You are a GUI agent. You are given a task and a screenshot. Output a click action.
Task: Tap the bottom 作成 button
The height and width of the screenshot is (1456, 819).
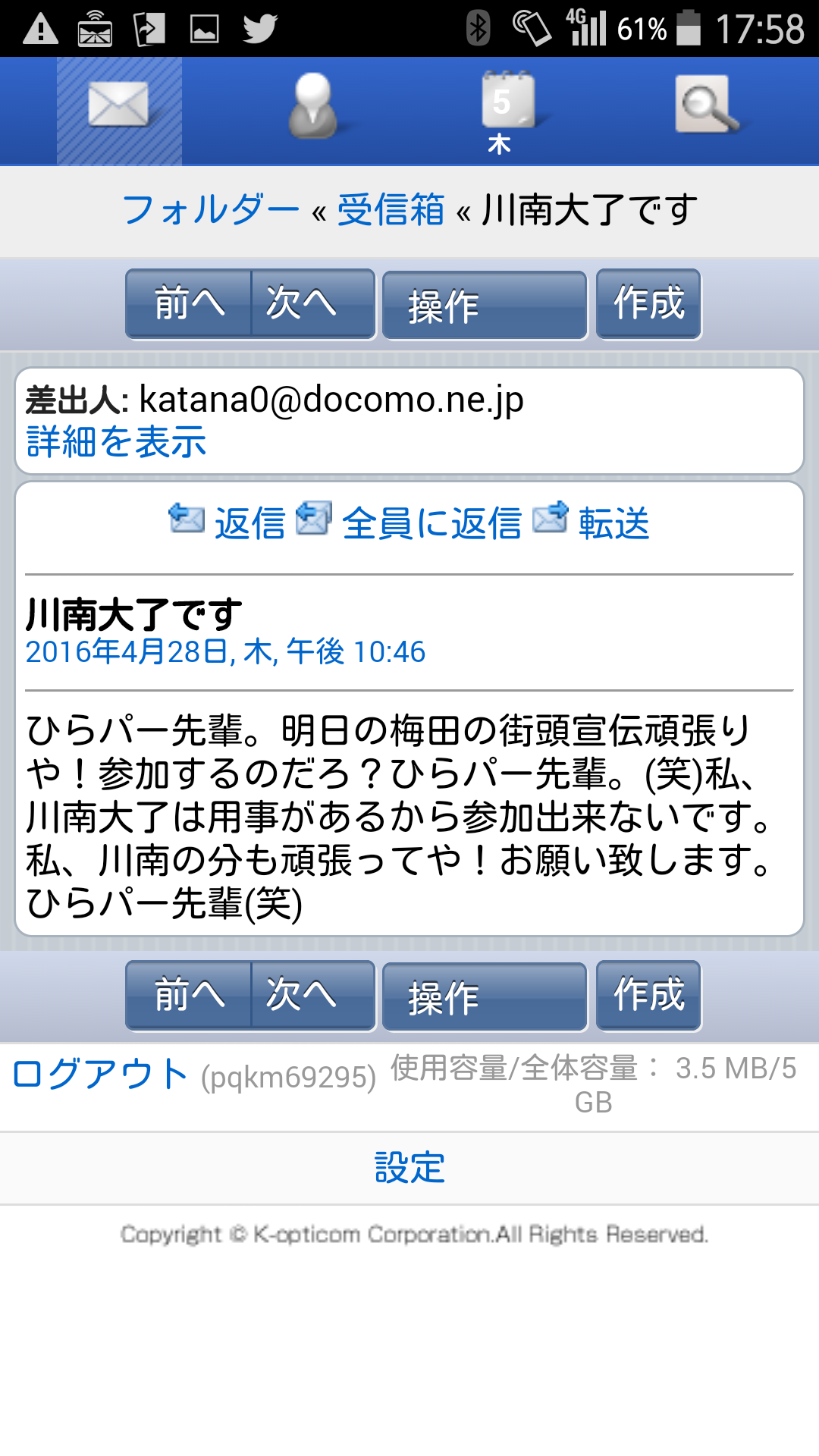tap(648, 995)
